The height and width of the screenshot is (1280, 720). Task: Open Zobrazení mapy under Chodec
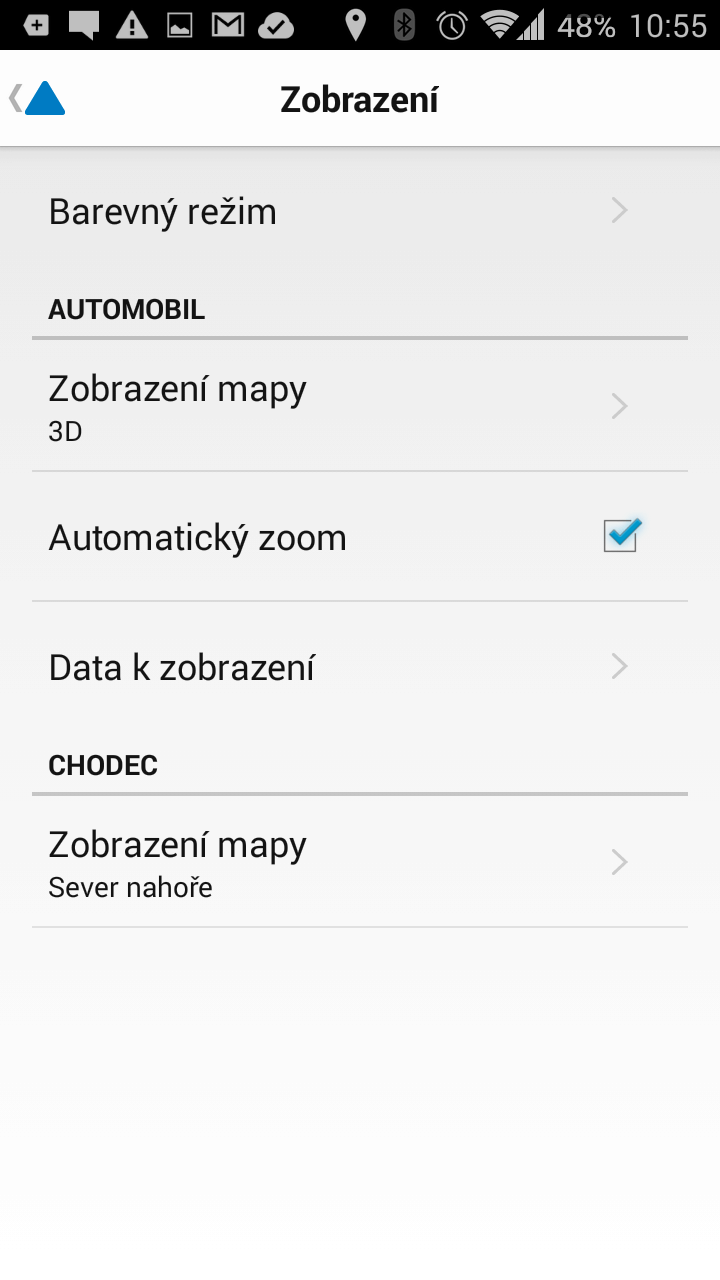pyautogui.click(x=360, y=862)
